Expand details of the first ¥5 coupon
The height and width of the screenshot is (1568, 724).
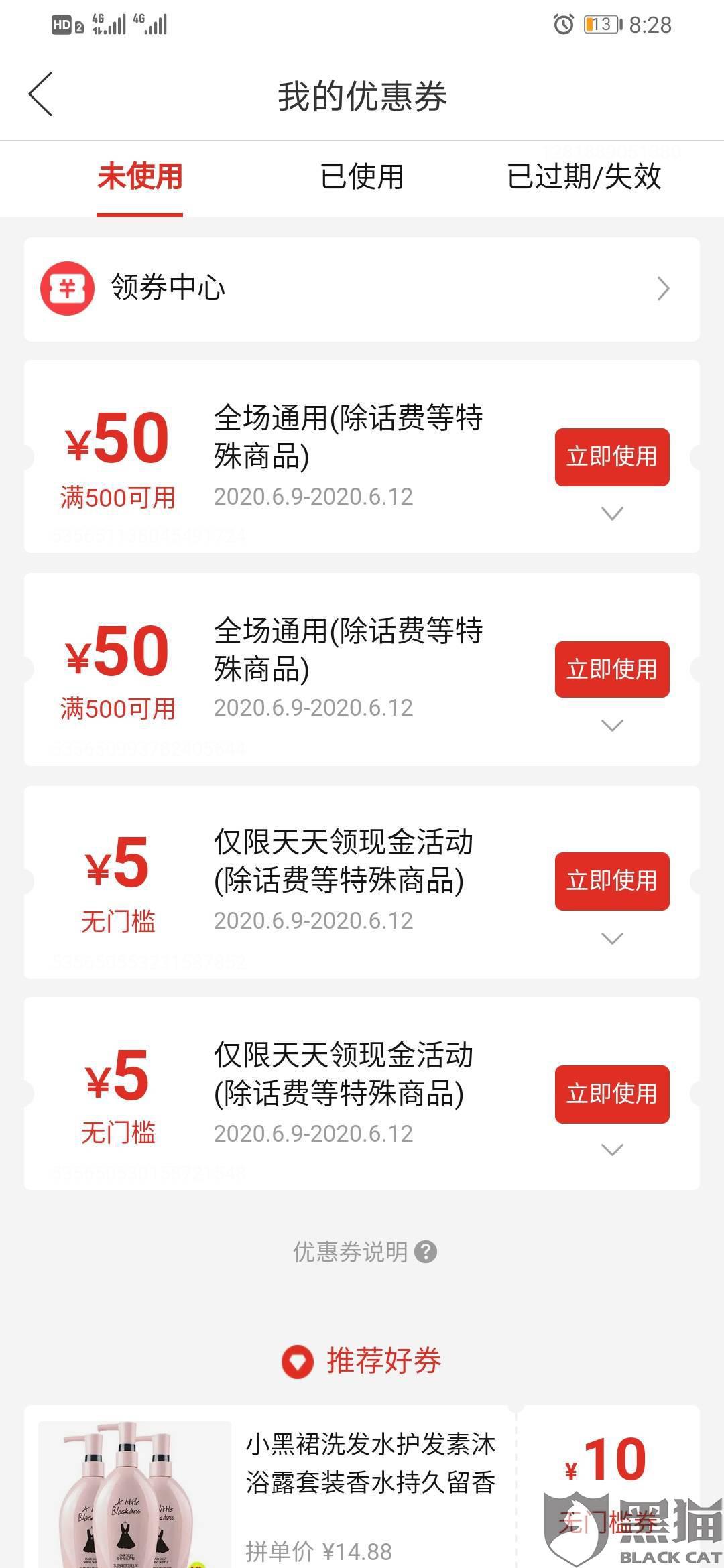(612, 938)
